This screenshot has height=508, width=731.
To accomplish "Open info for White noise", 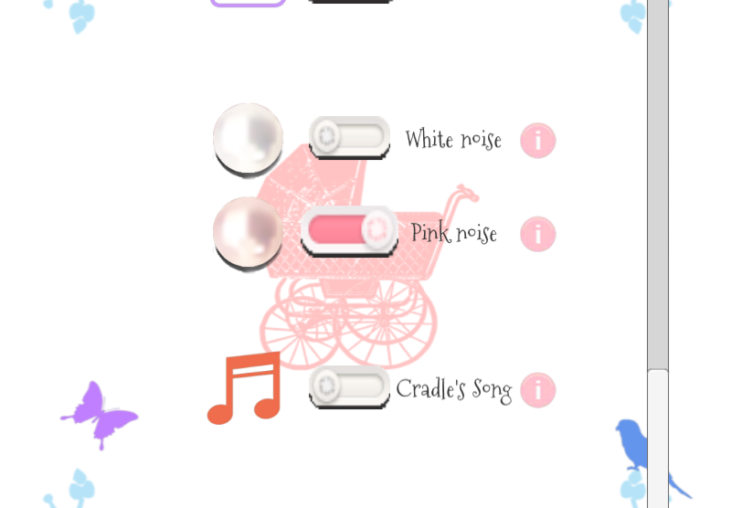I will click(538, 141).
